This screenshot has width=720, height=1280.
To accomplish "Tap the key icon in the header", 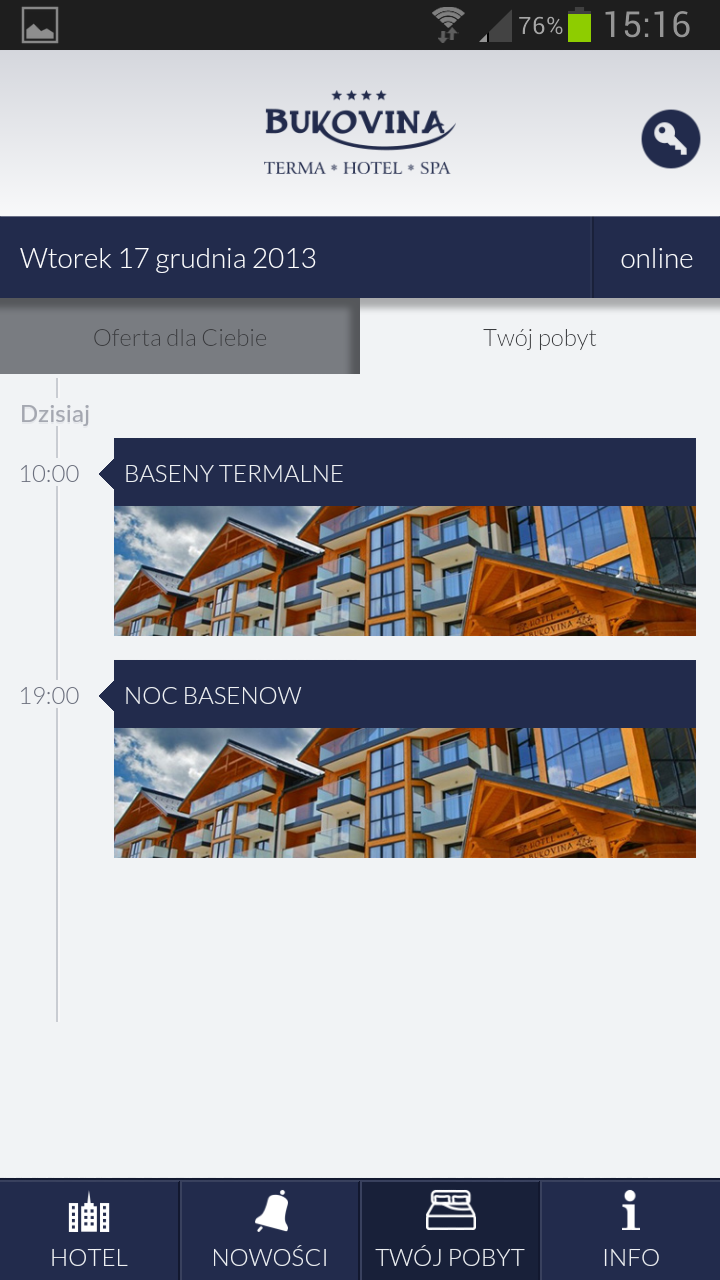I will click(x=670, y=139).
